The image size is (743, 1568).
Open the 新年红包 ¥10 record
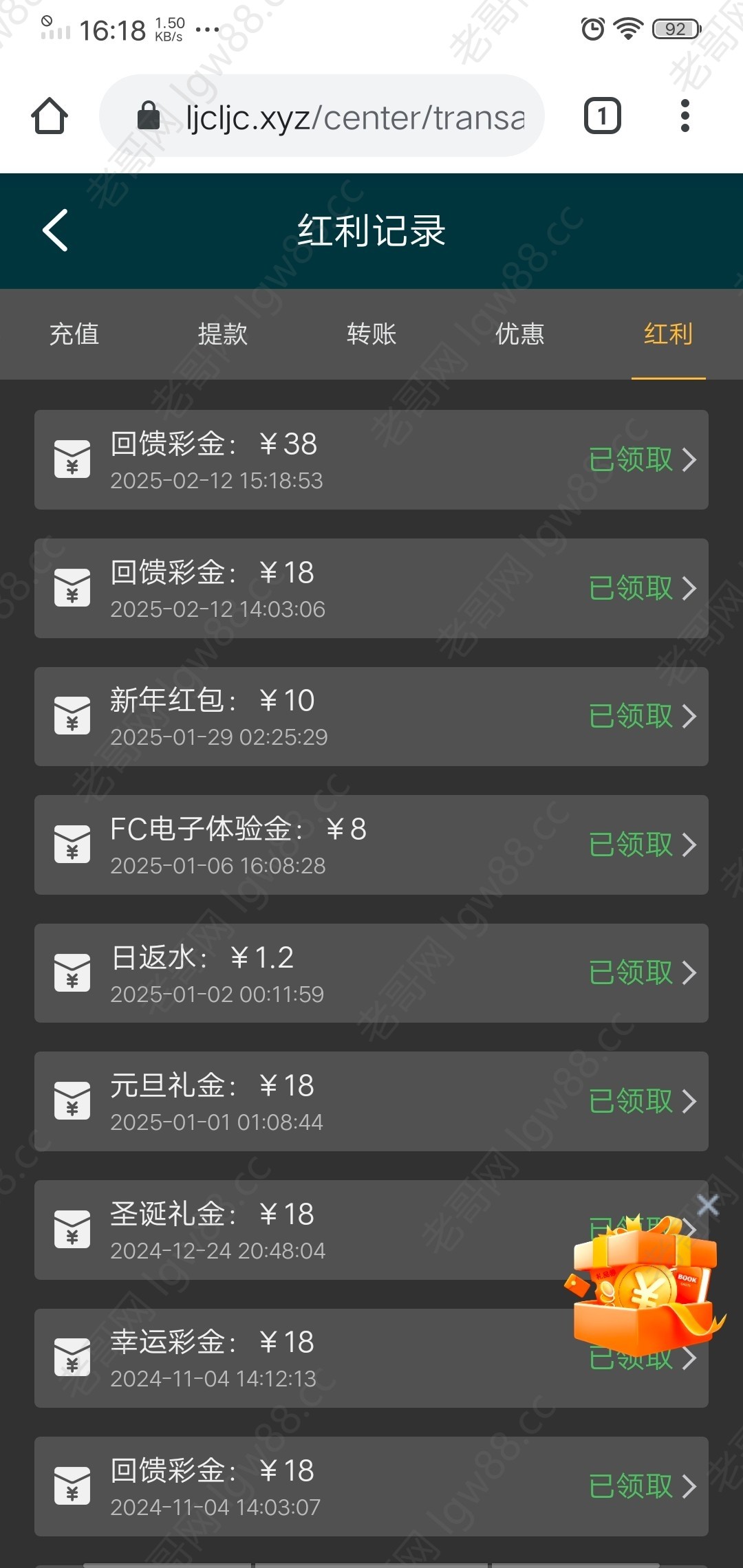click(x=371, y=716)
